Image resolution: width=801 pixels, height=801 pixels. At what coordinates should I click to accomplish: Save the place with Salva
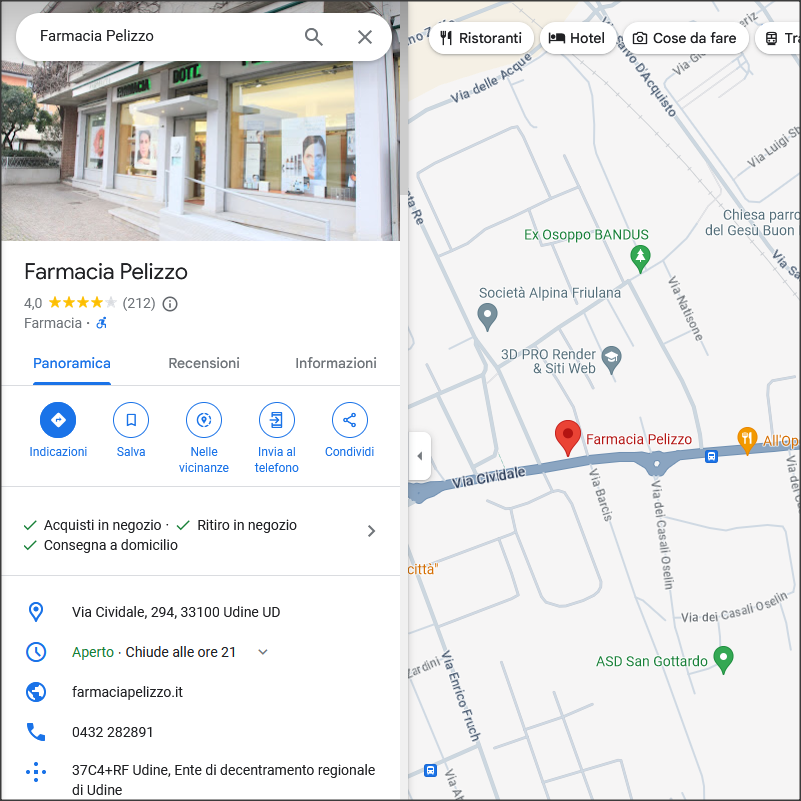(x=131, y=420)
